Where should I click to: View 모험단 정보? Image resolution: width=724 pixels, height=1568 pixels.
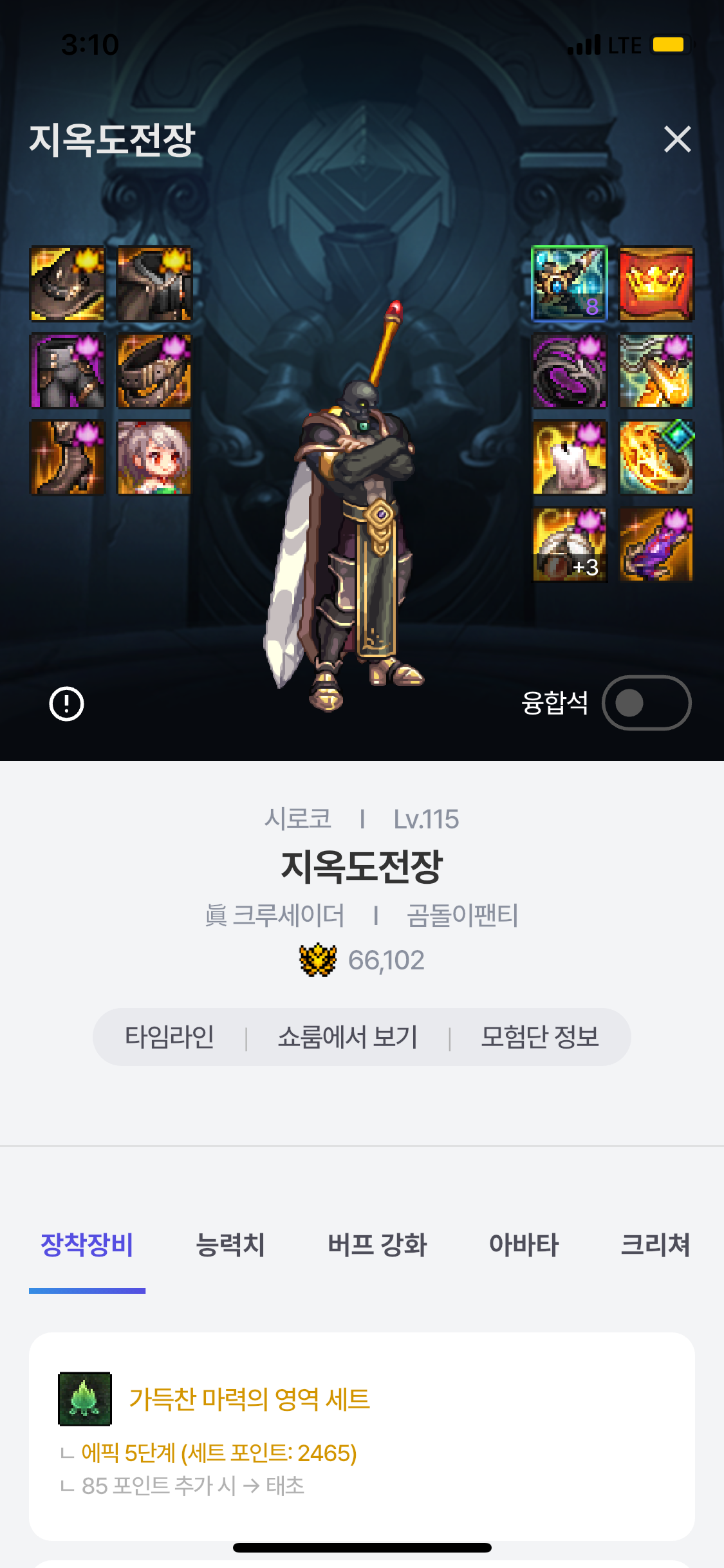pyautogui.click(x=539, y=1037)
